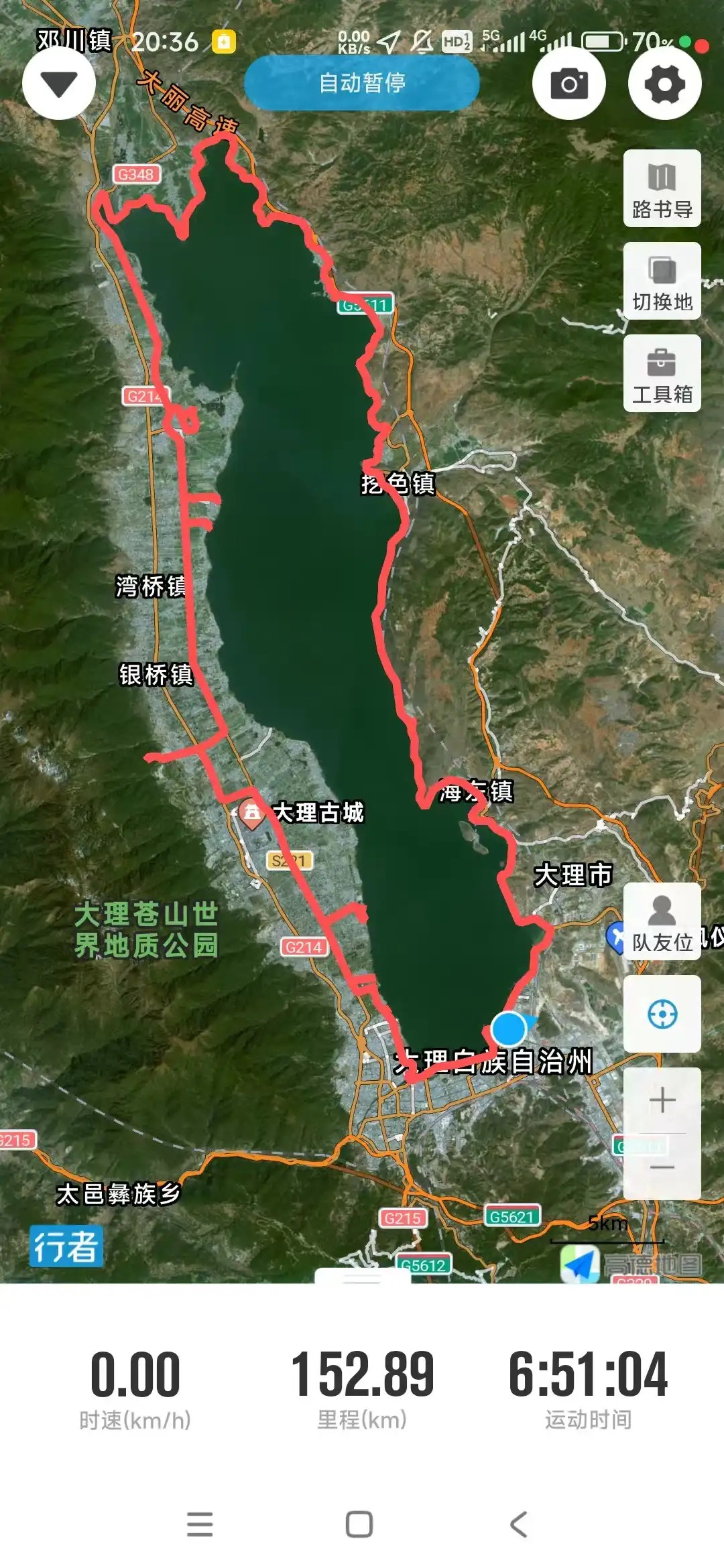Switch map type via 切换地图
Screen dimensions: 724x1568
[x=662, y=281]
